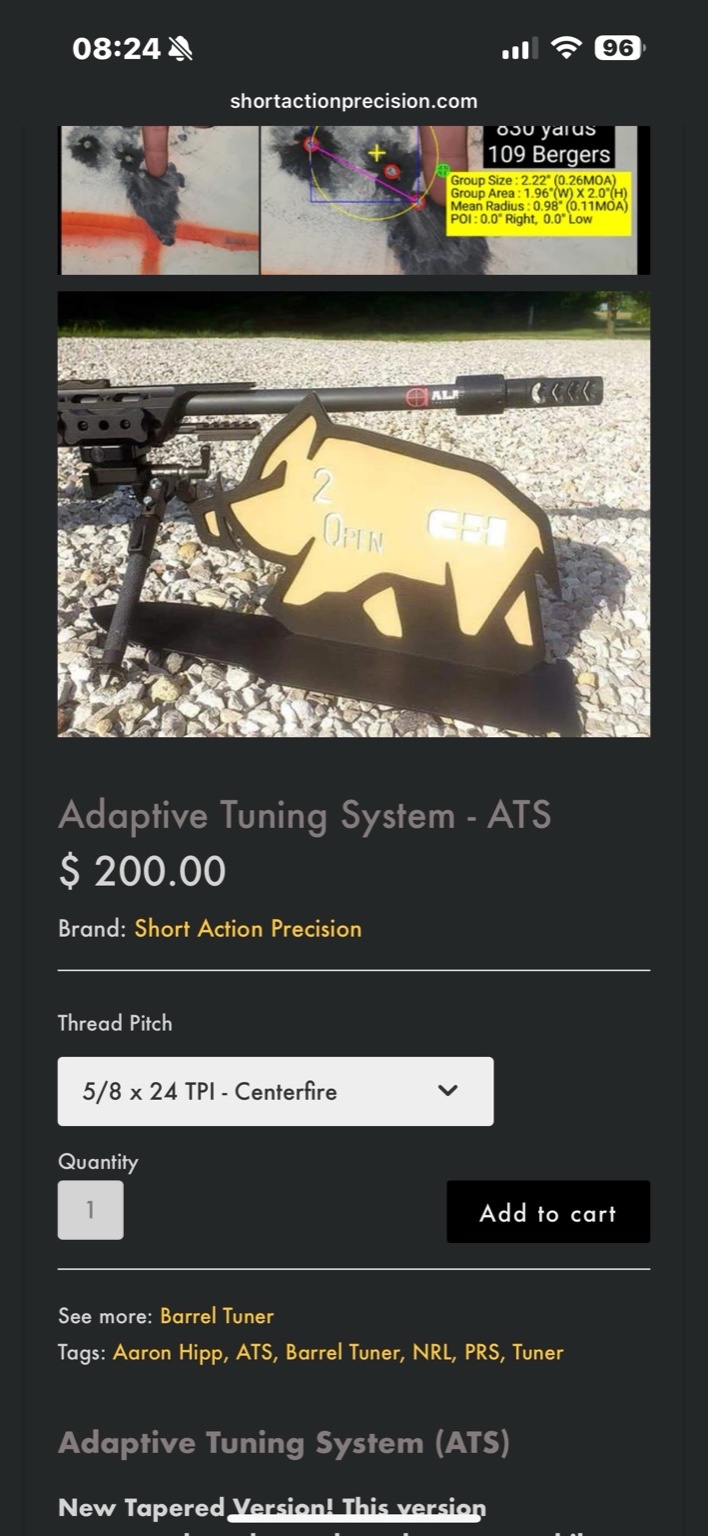Add the ATS to cart

click(x=547, y=1212)
